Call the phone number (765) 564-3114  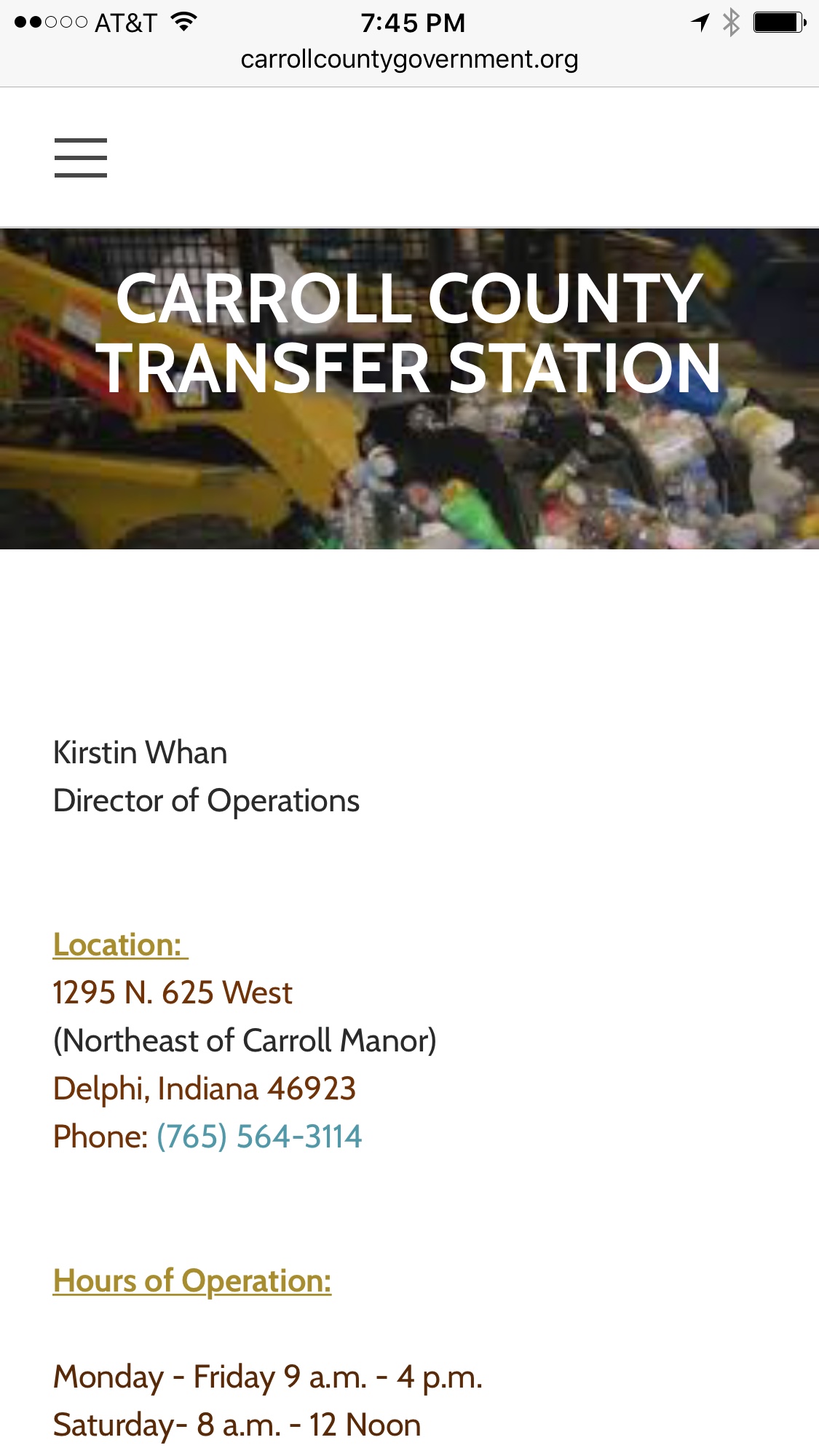[x=259, y=1137]
